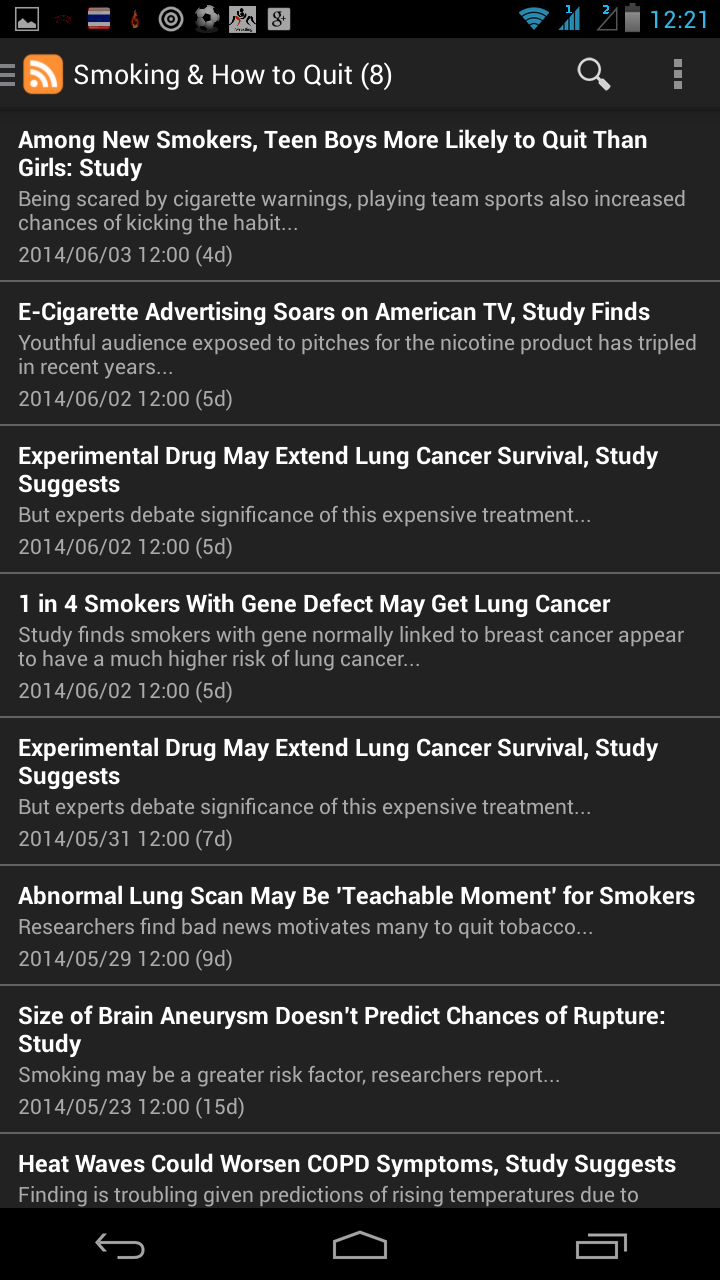Read the article about teen boys quitting

[x=360, y=196]
